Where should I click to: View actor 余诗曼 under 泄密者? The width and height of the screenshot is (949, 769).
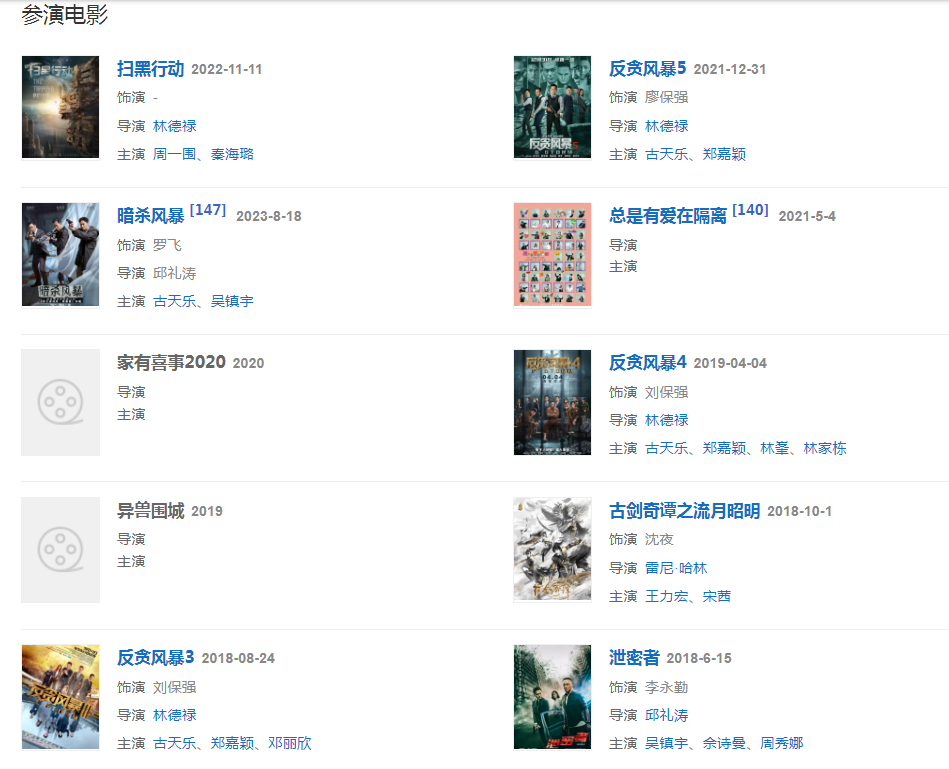pos(724,743)
